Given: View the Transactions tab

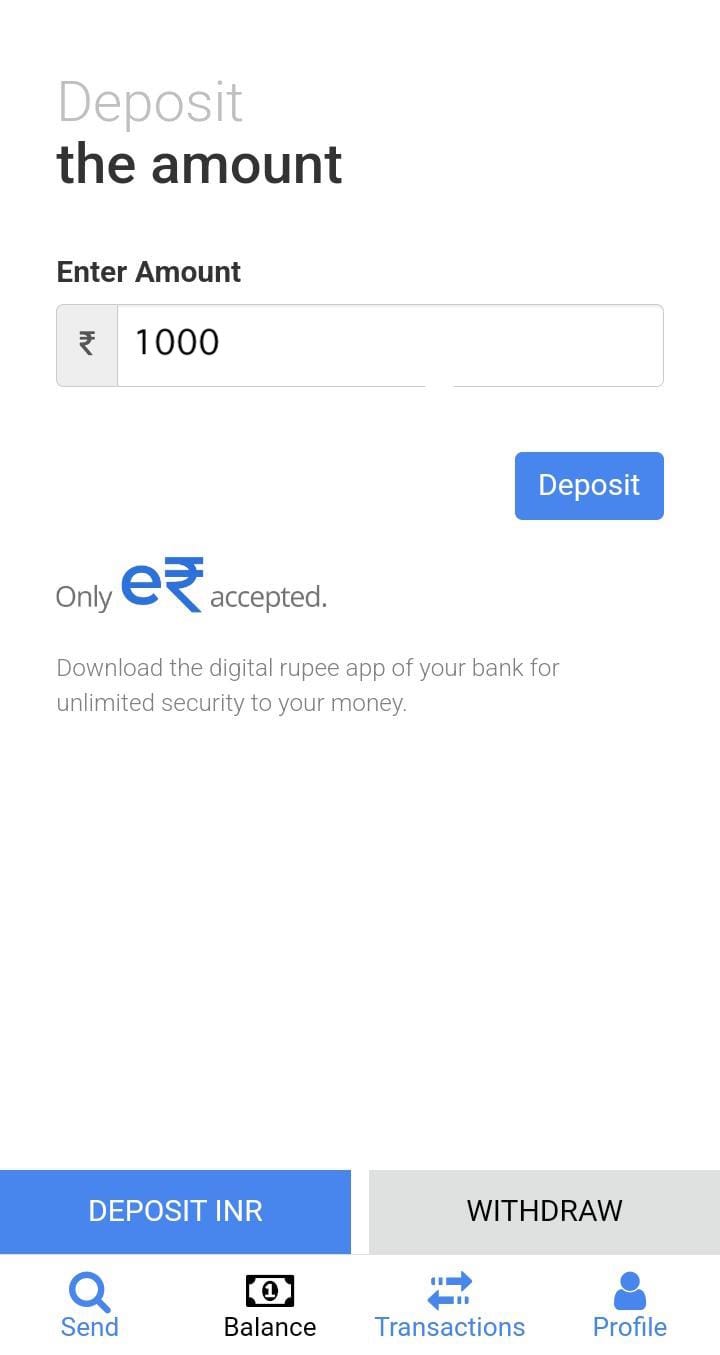Looking at the screenshot, I should tap(450, 1305).
